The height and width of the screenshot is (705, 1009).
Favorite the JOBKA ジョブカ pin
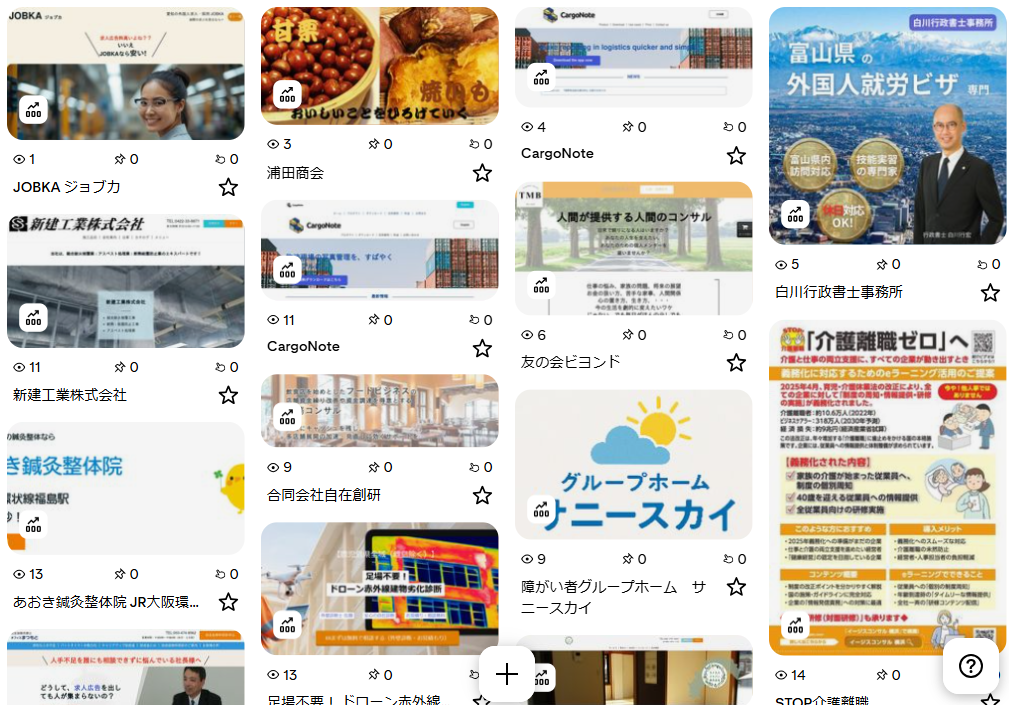coord(228,187)
